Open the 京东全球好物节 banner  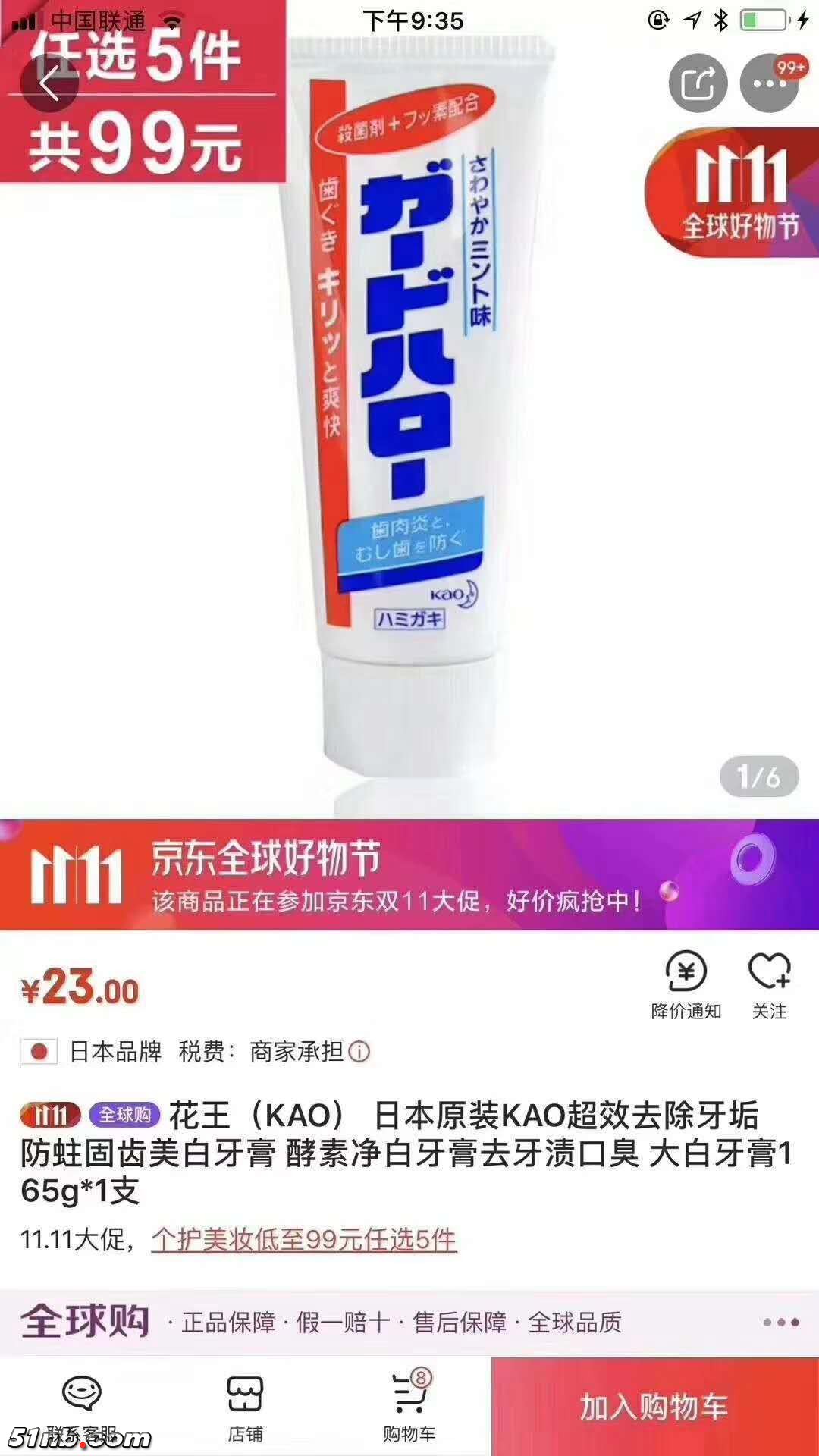tap(409, 874)
